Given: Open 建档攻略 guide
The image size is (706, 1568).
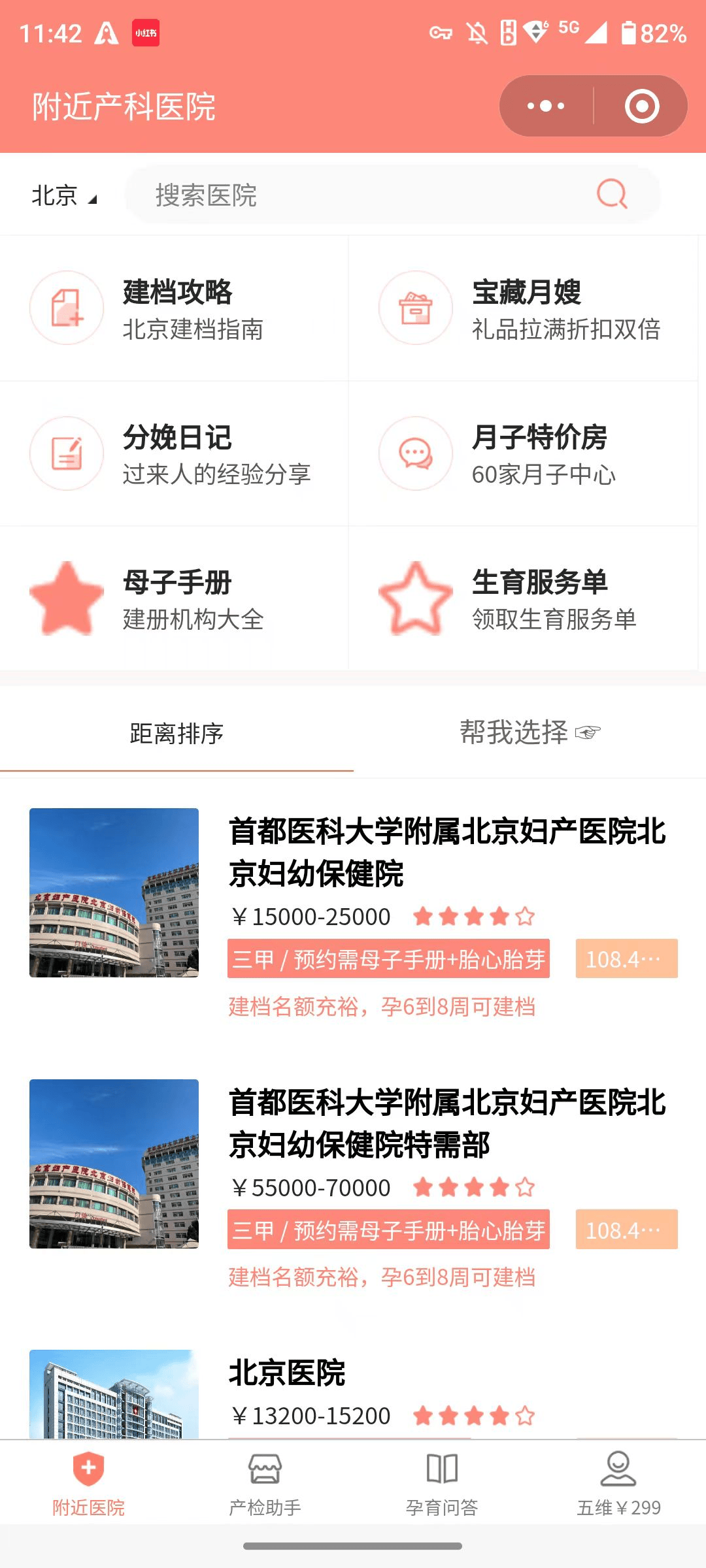Looking at the screenshot, I should click(x=174, y=308).
